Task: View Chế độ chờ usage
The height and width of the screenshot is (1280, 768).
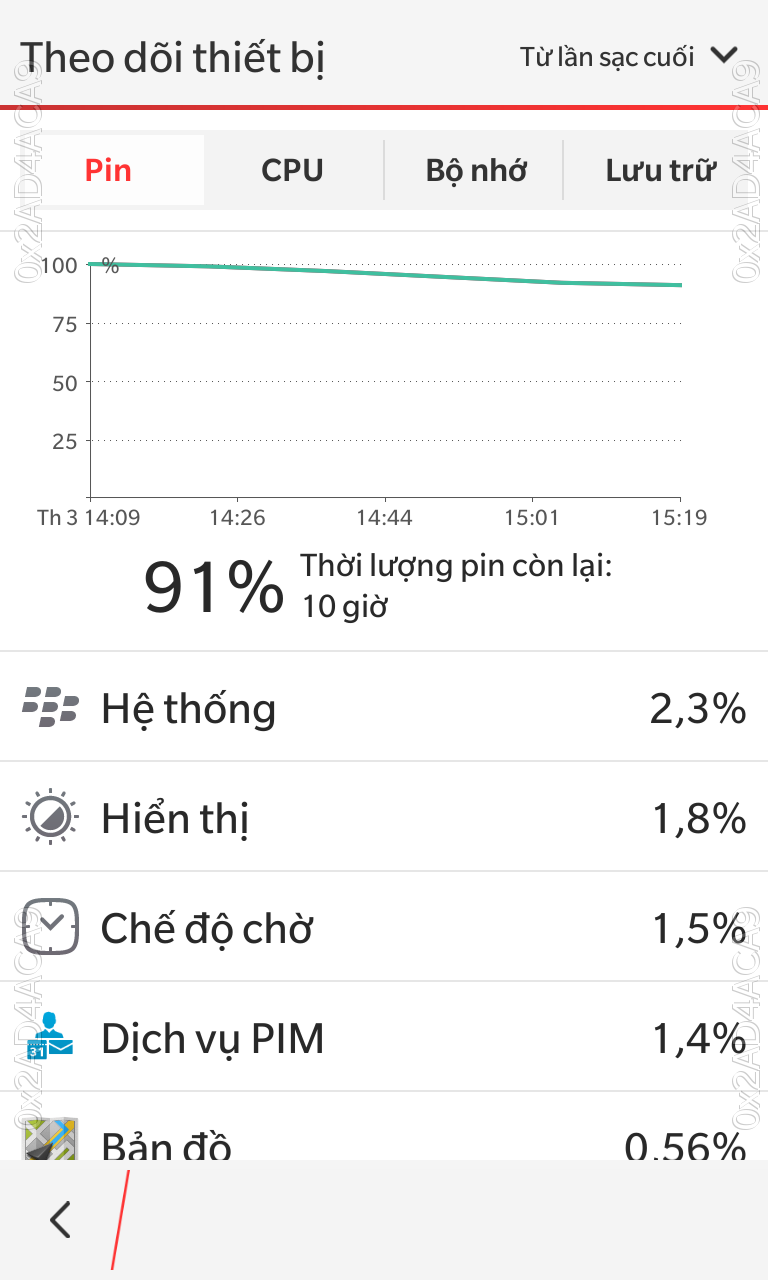Action: [x=384, y=927]
